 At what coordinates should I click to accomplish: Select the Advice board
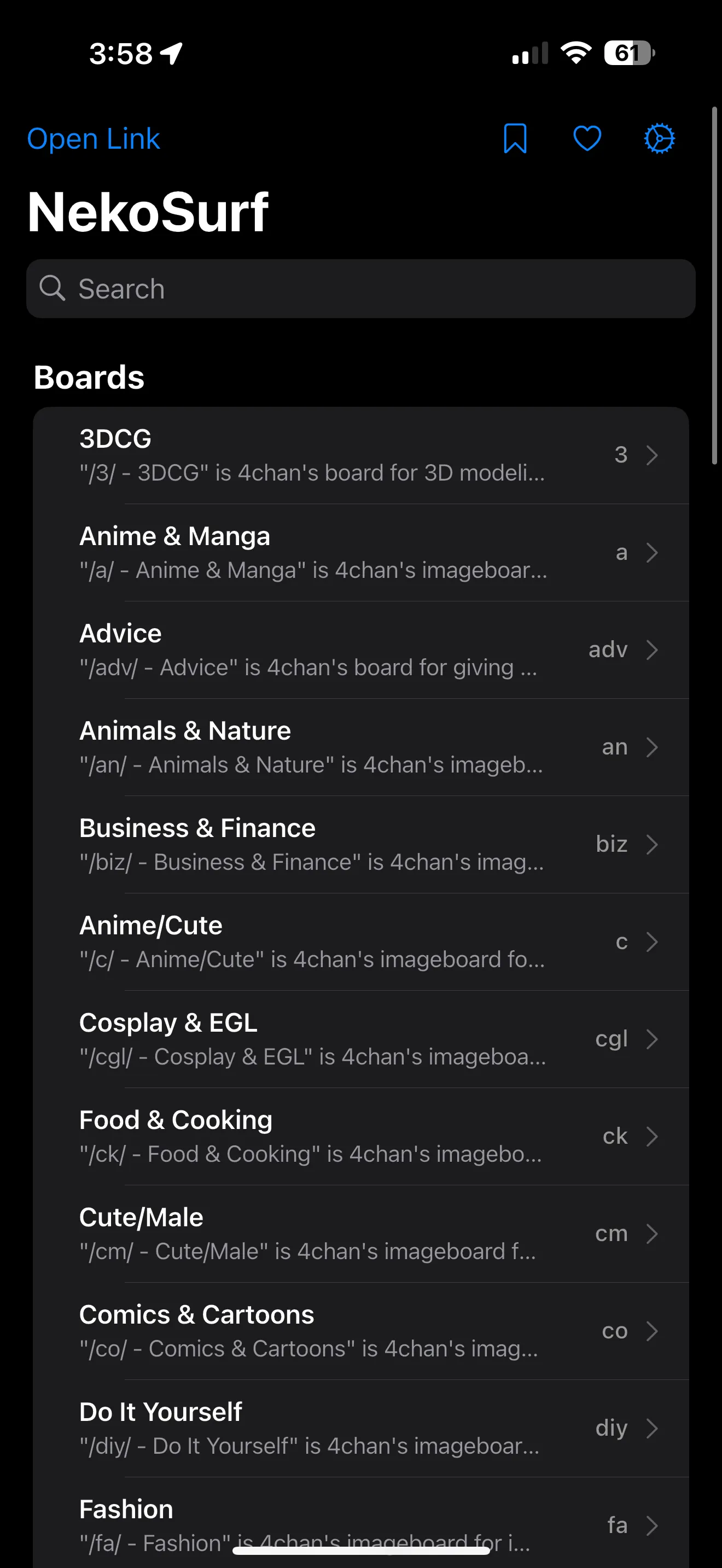click(360, 650)
